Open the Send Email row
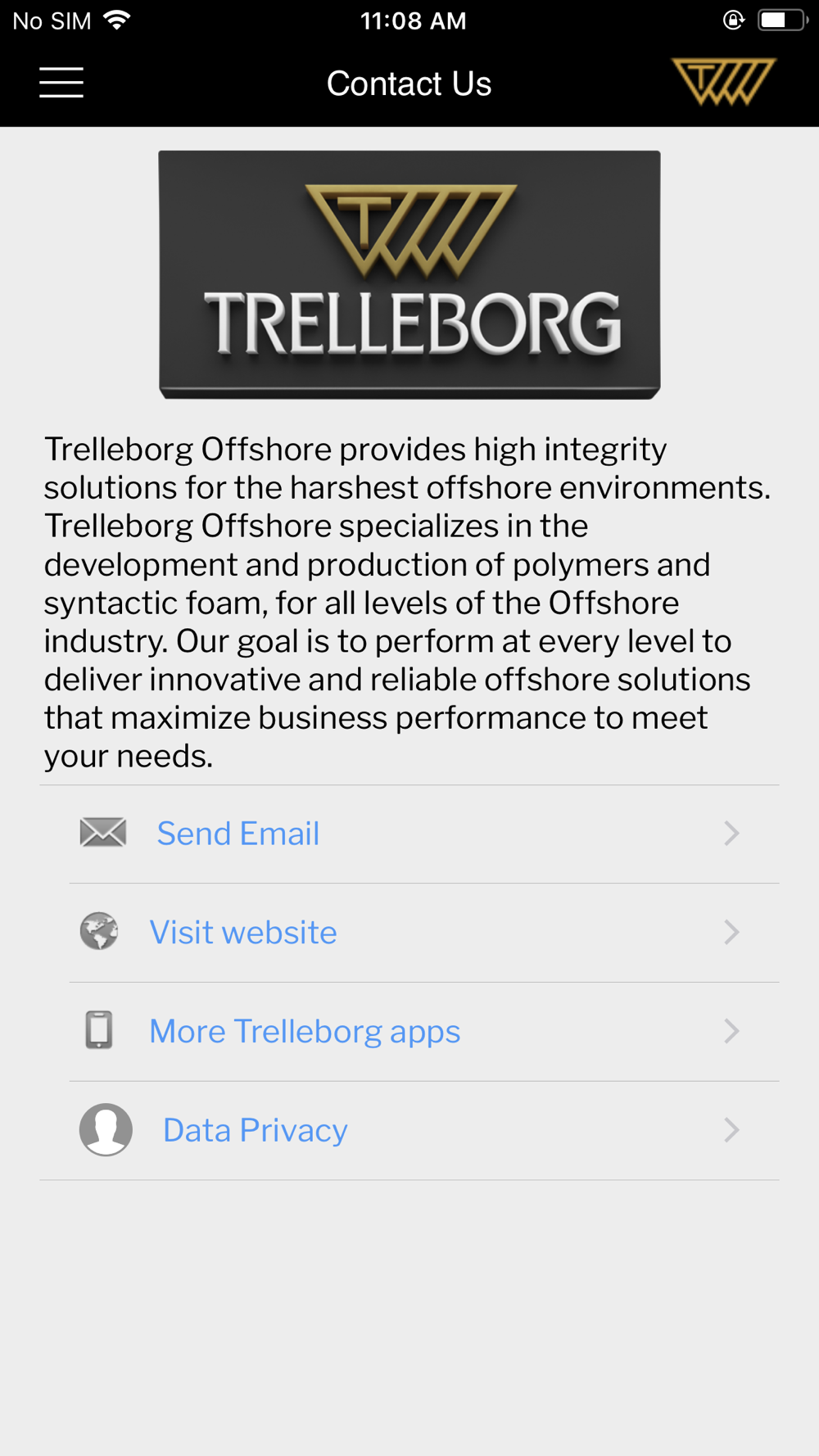This screenshot has width=819, height=1456. (x=409, y=834)
